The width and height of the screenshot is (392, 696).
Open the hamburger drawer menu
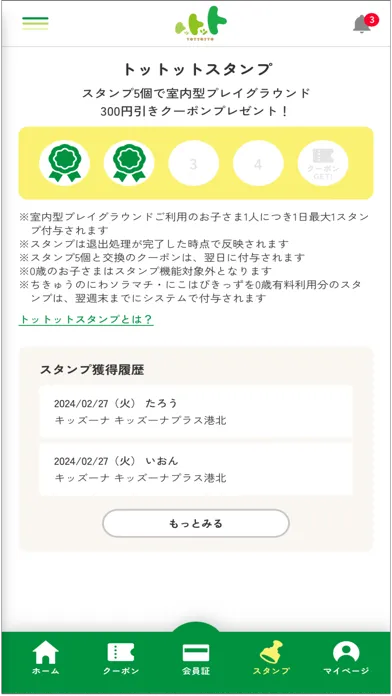click(x=35, y=23)
